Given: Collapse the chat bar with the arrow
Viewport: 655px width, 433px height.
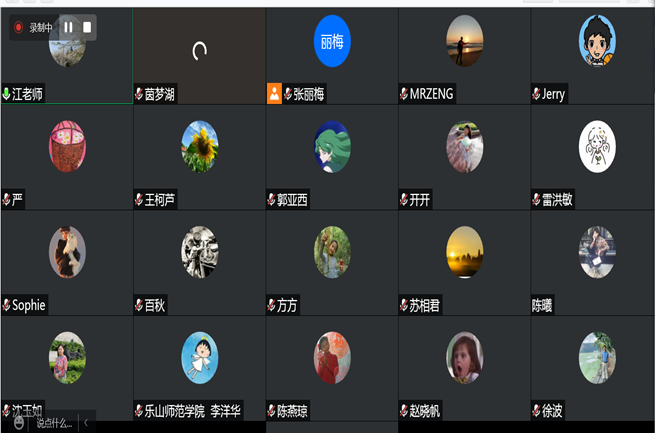Looking at the screenshot, I should pyautogui.click(x=86, y=423).
